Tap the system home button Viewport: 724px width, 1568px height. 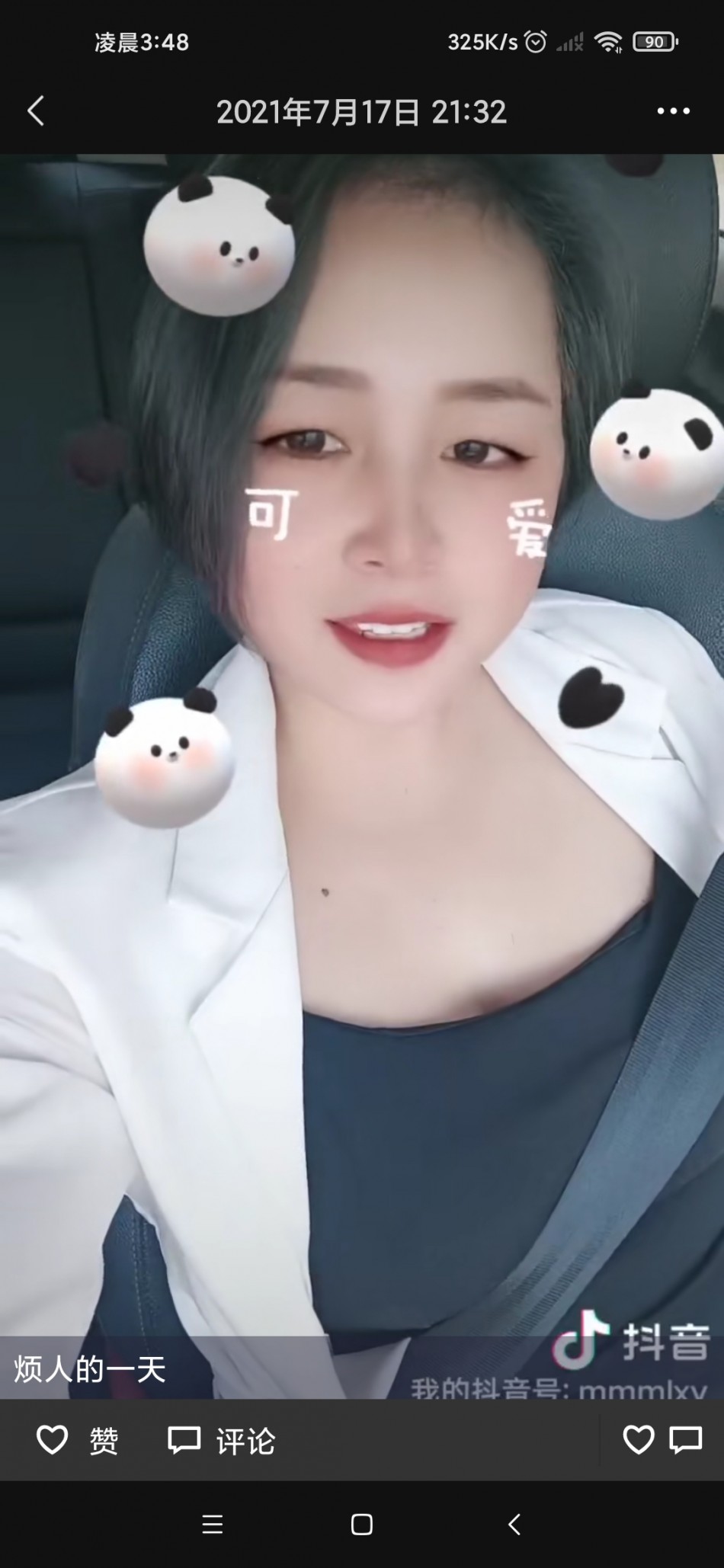(x=361, y=1524)
